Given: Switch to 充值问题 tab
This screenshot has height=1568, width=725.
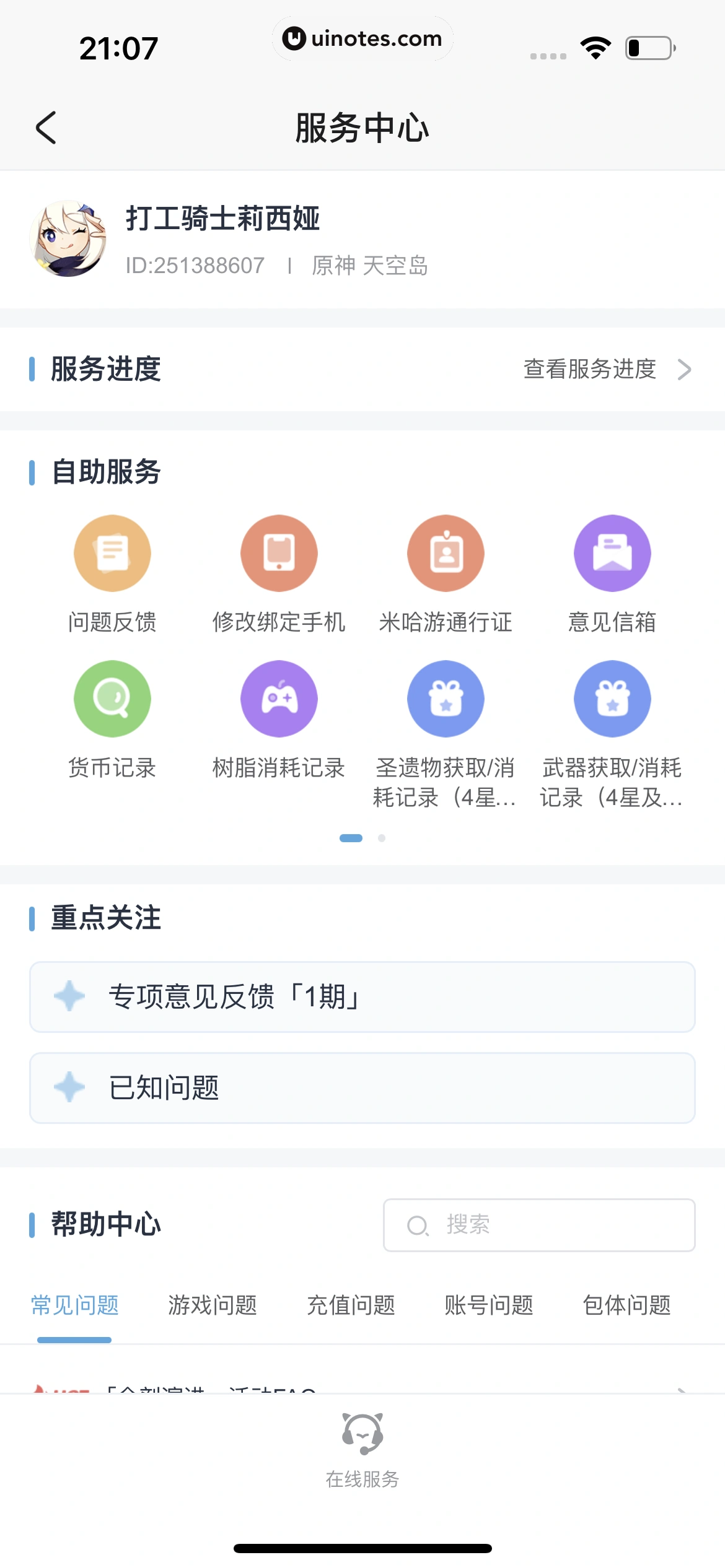Looking at the screenshot, I should pos(351,1305).
